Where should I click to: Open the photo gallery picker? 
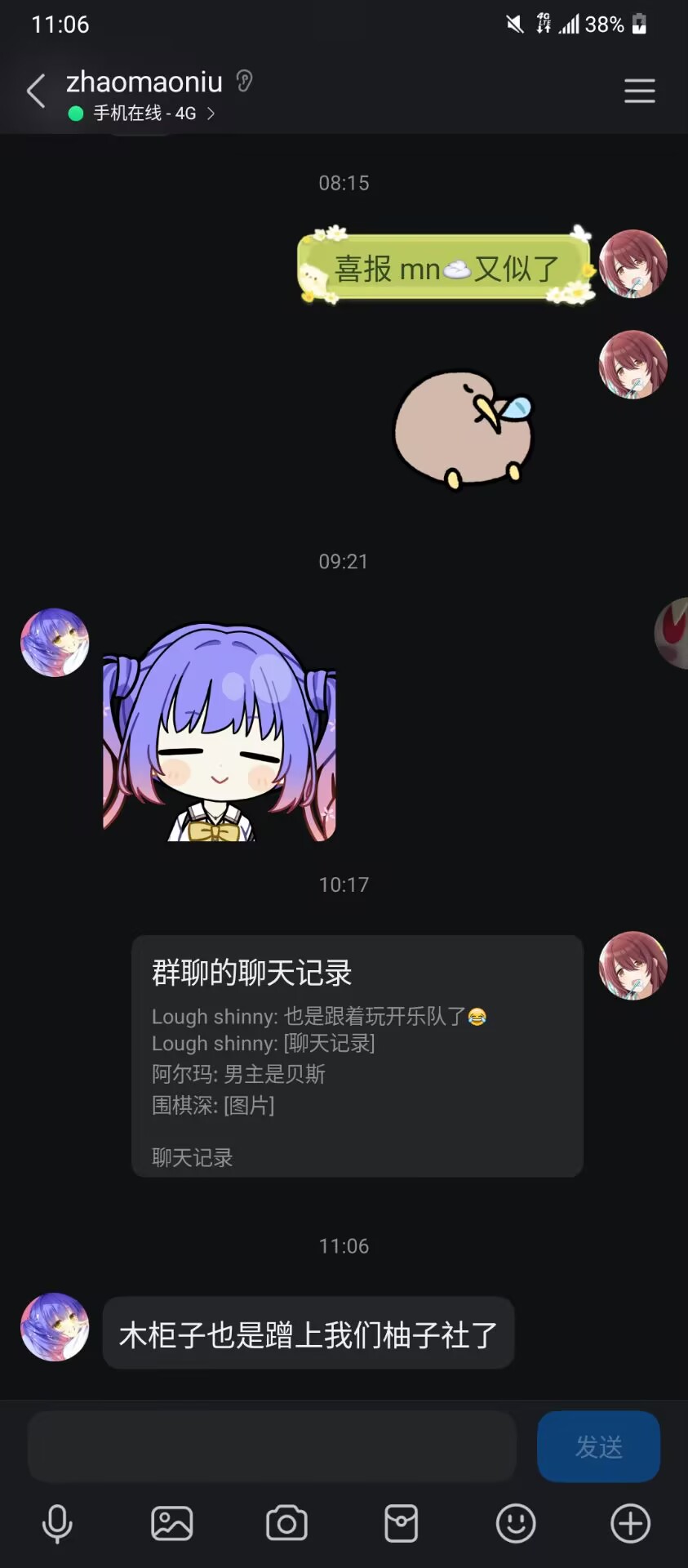[172, 1524]
